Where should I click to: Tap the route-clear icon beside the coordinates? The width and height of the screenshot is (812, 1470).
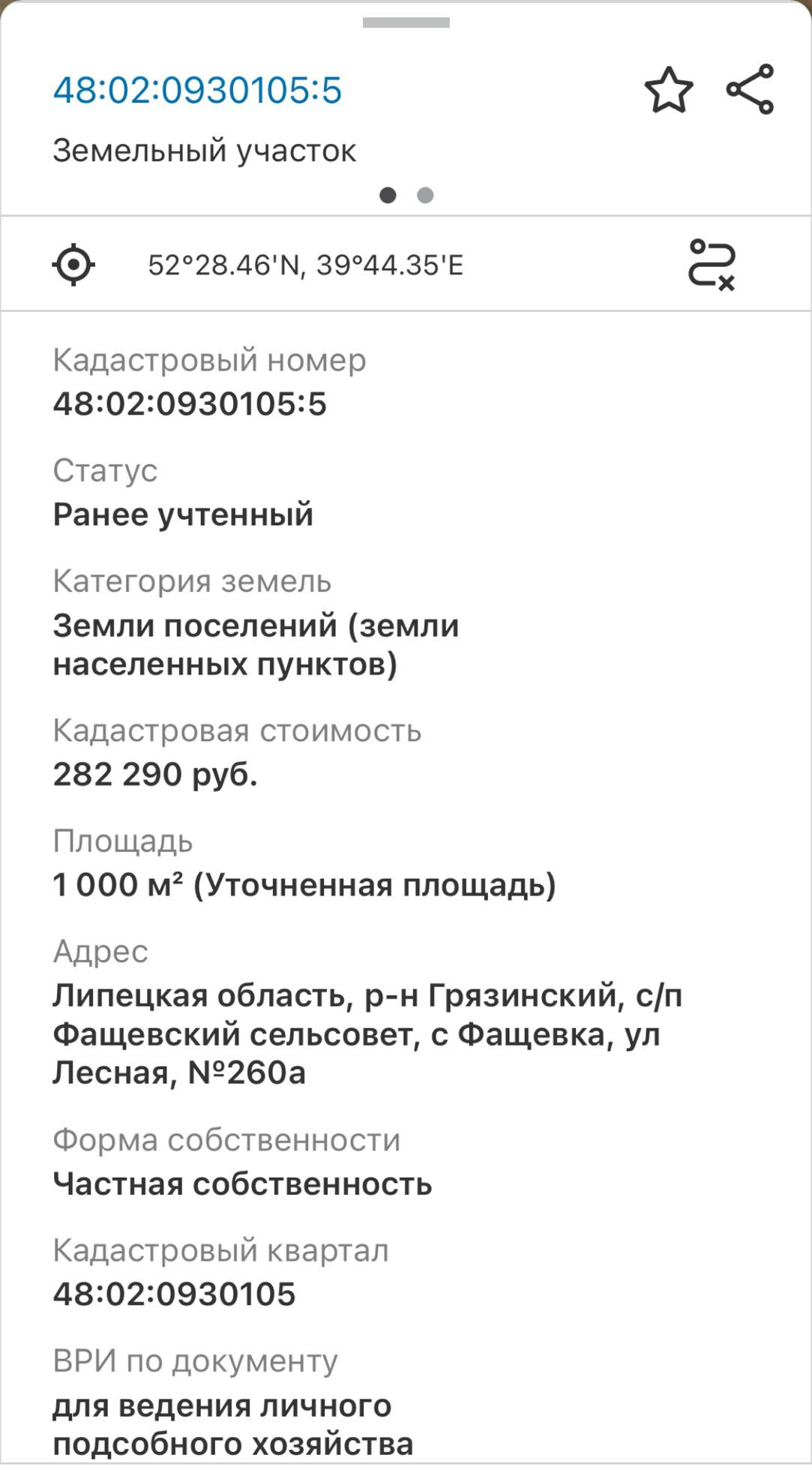pos(711,264)
